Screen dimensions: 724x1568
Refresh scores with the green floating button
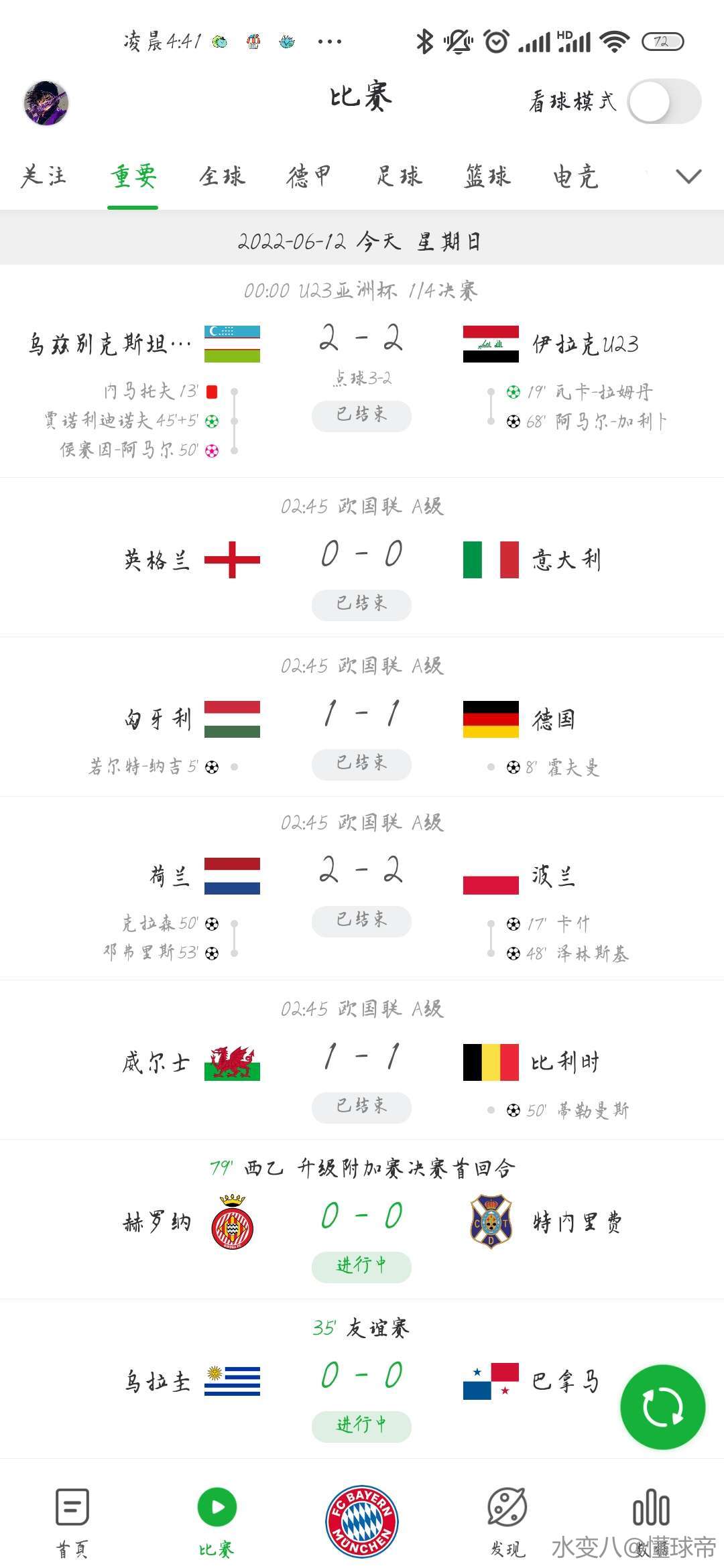662,1407
